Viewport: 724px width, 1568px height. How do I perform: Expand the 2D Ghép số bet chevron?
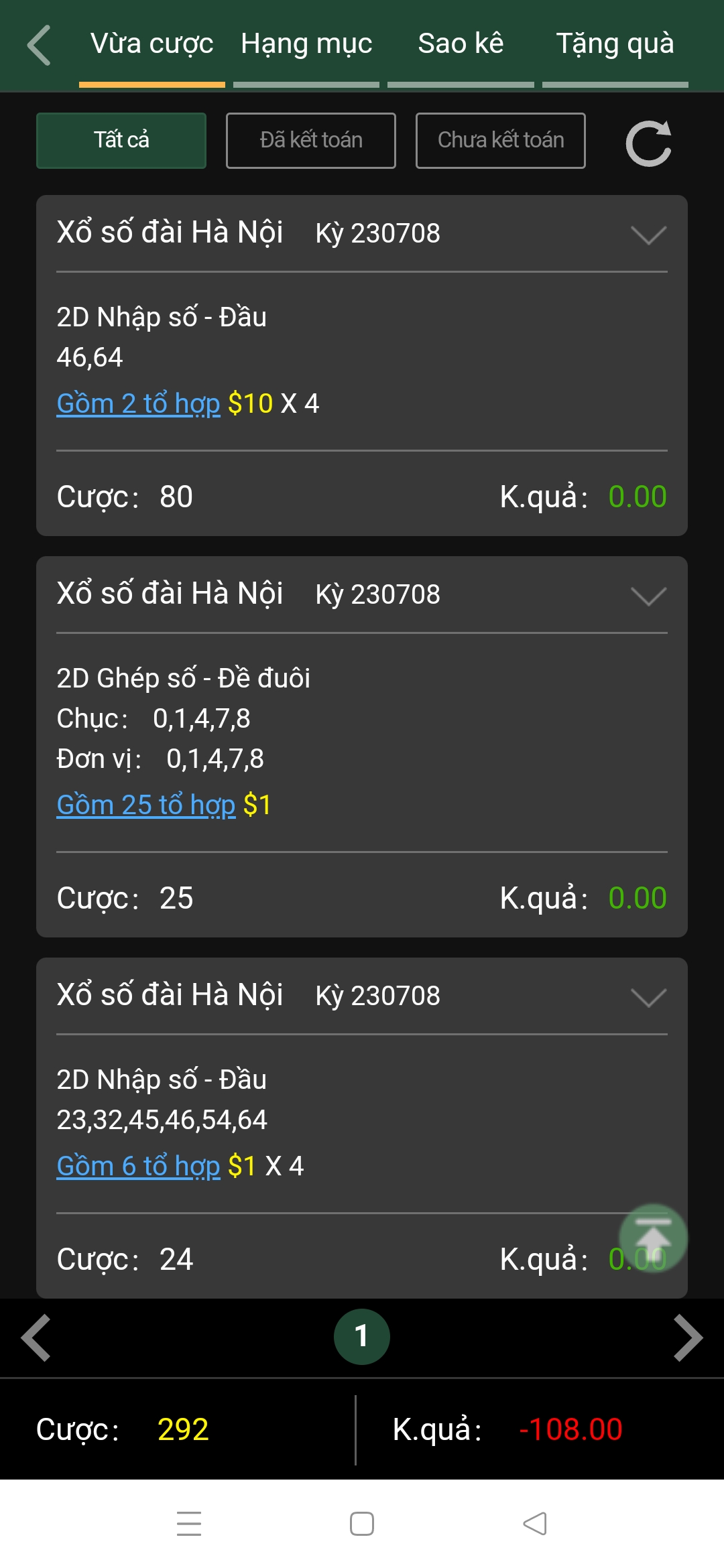tap(648, 596)
